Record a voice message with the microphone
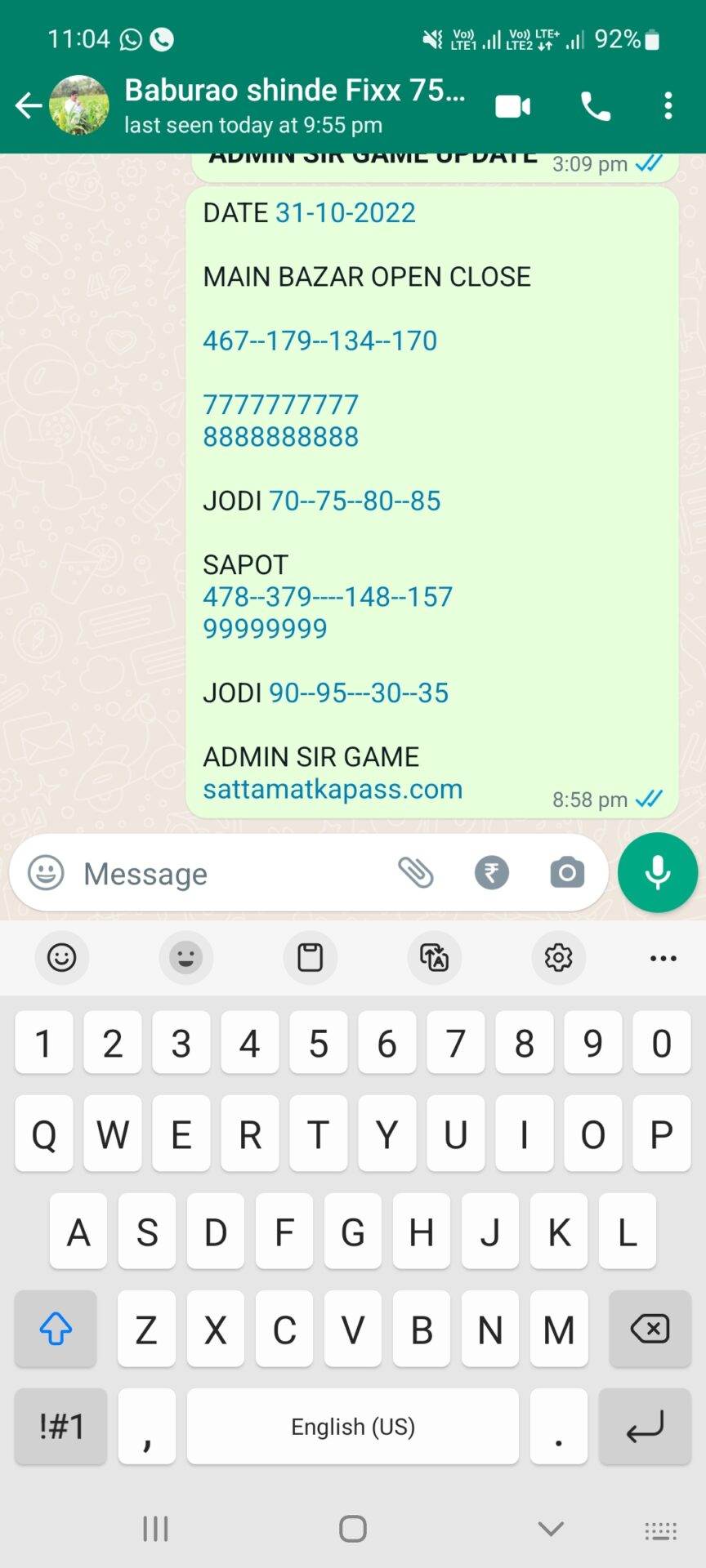The height and width of the screenshot is (1568, 706). point(658,873)
